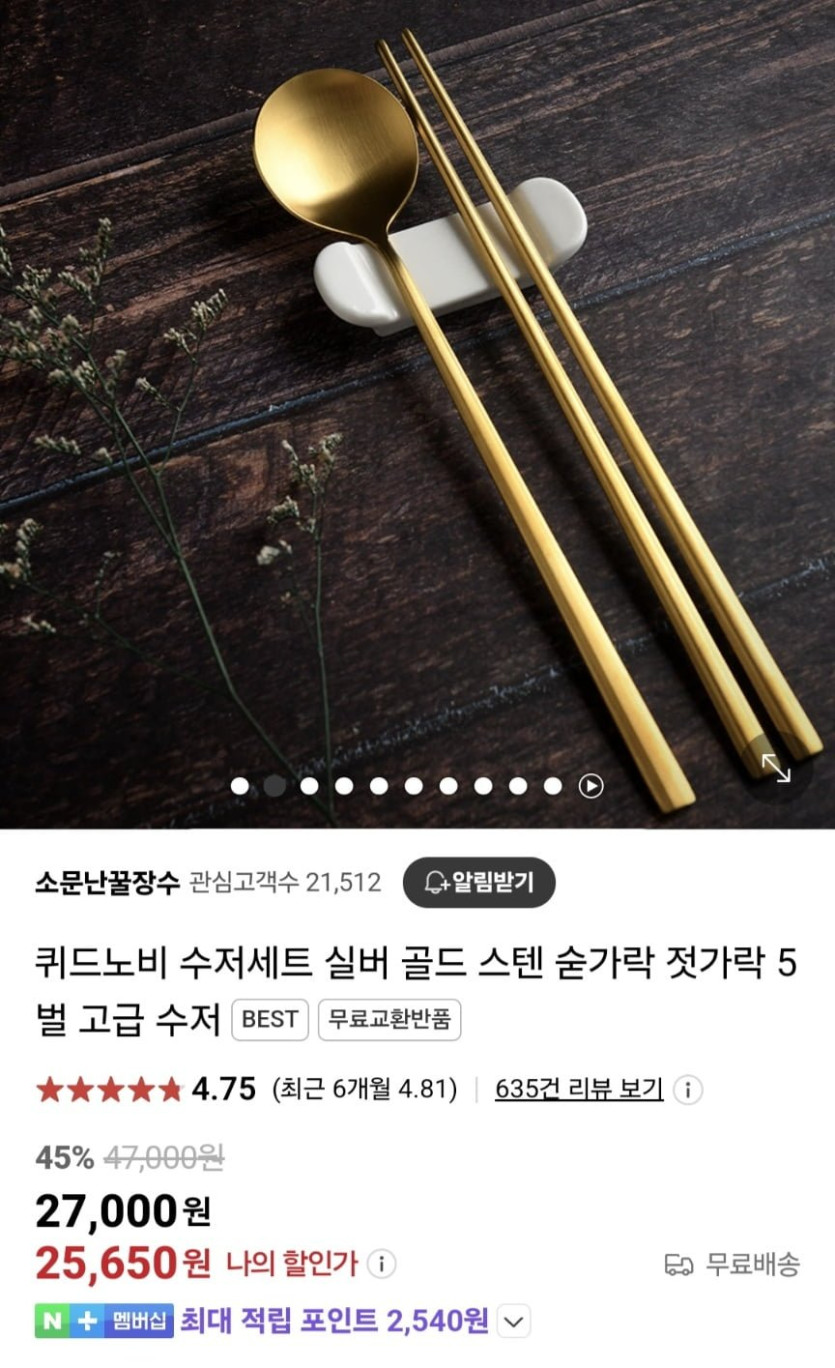Open the 무료교환반품 badge details
The height and width of the screenshot is (1368, 835).
389,1020
